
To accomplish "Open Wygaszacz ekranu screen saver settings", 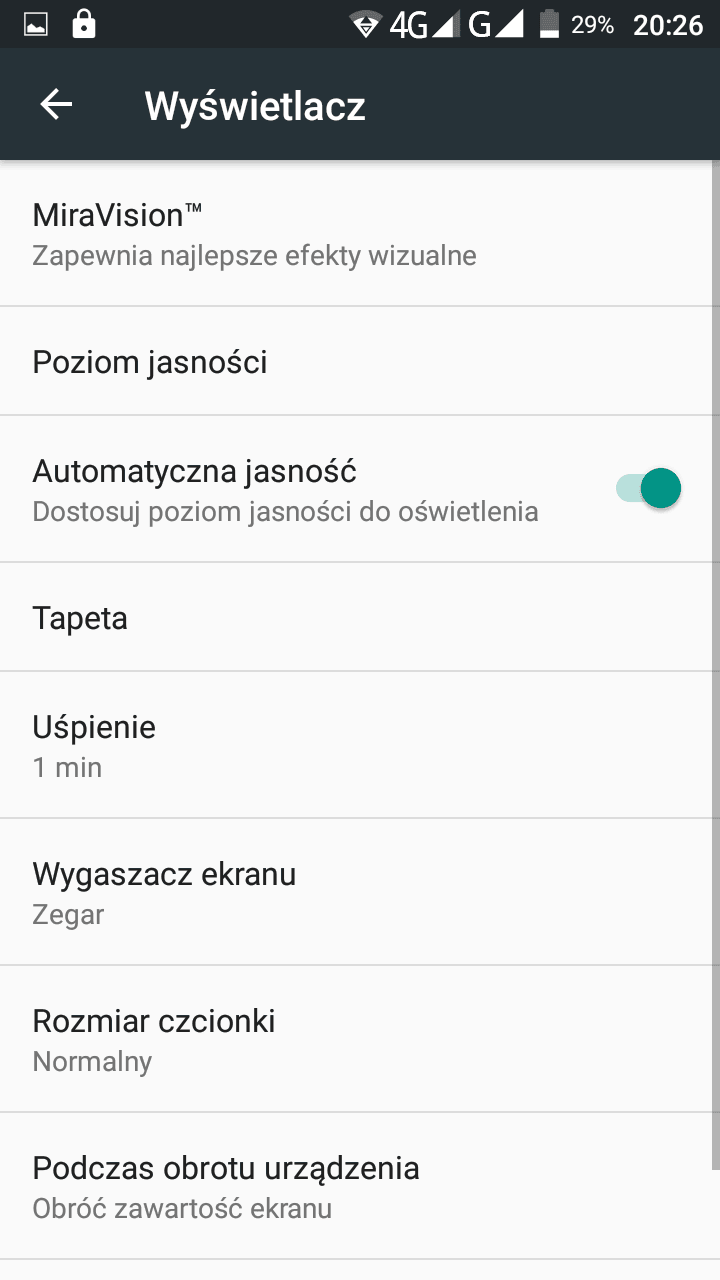I will click(x=360, y=892).
